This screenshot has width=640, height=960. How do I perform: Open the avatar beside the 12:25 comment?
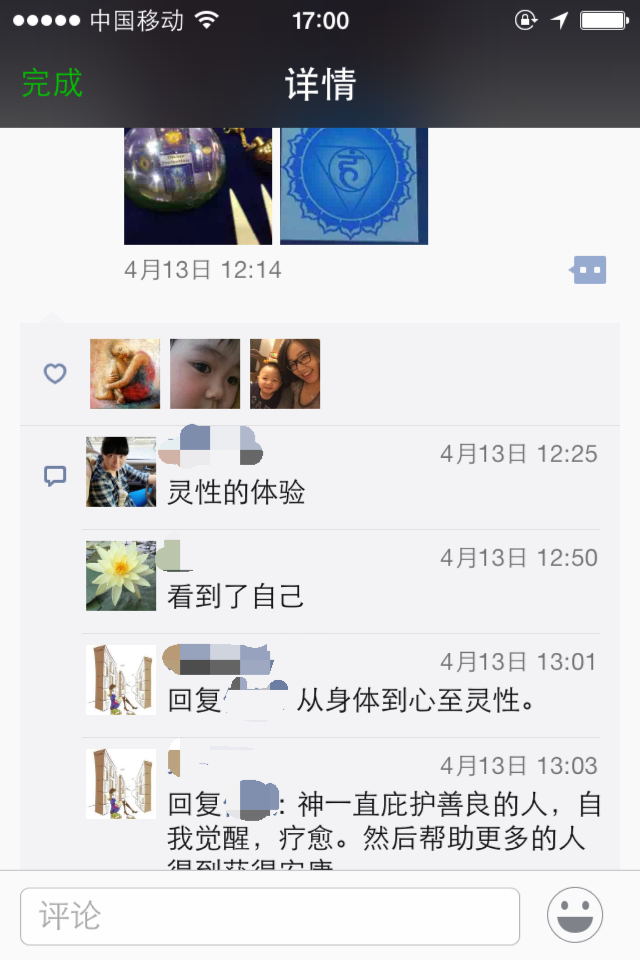tap(121, 472)
